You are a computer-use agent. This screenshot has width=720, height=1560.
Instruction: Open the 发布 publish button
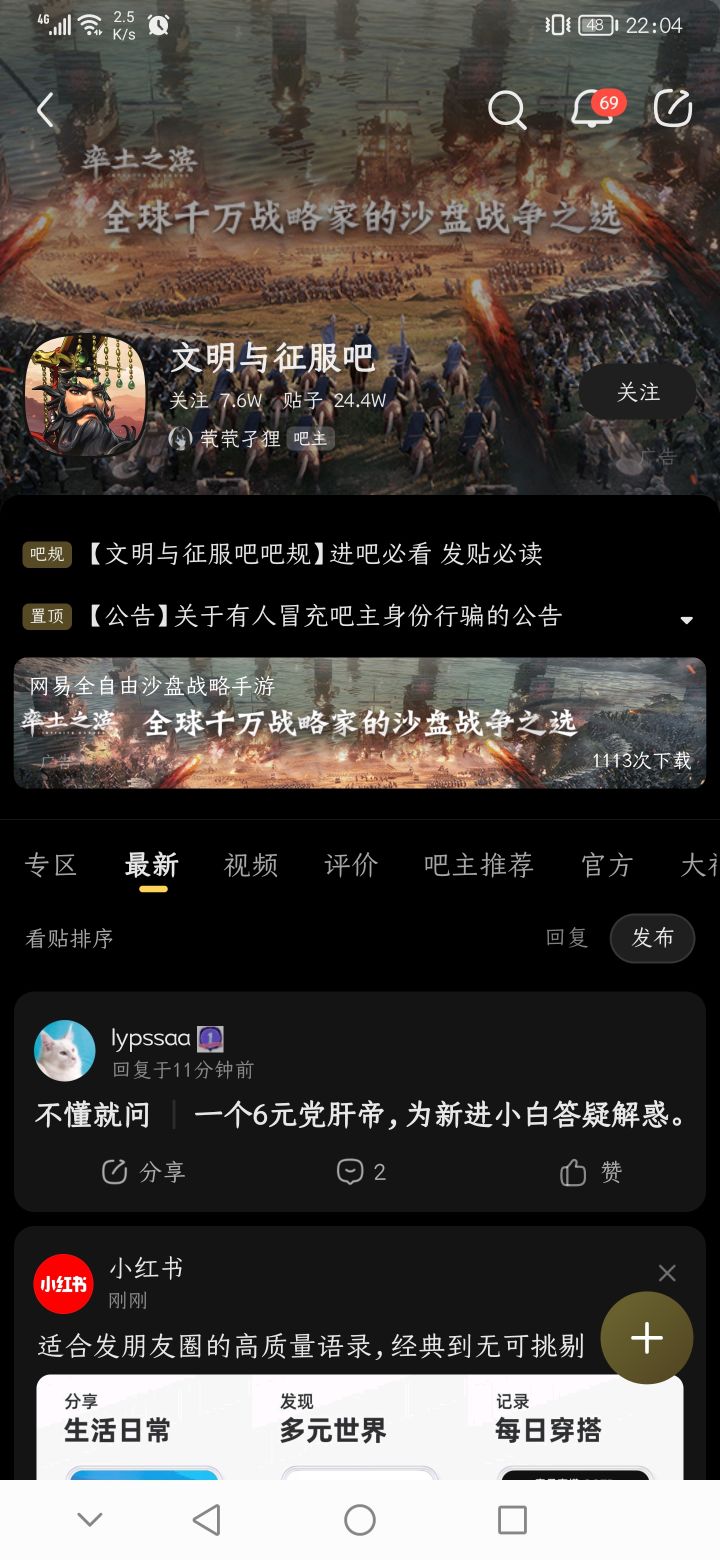pyautogui.click(x=652, y=938)
